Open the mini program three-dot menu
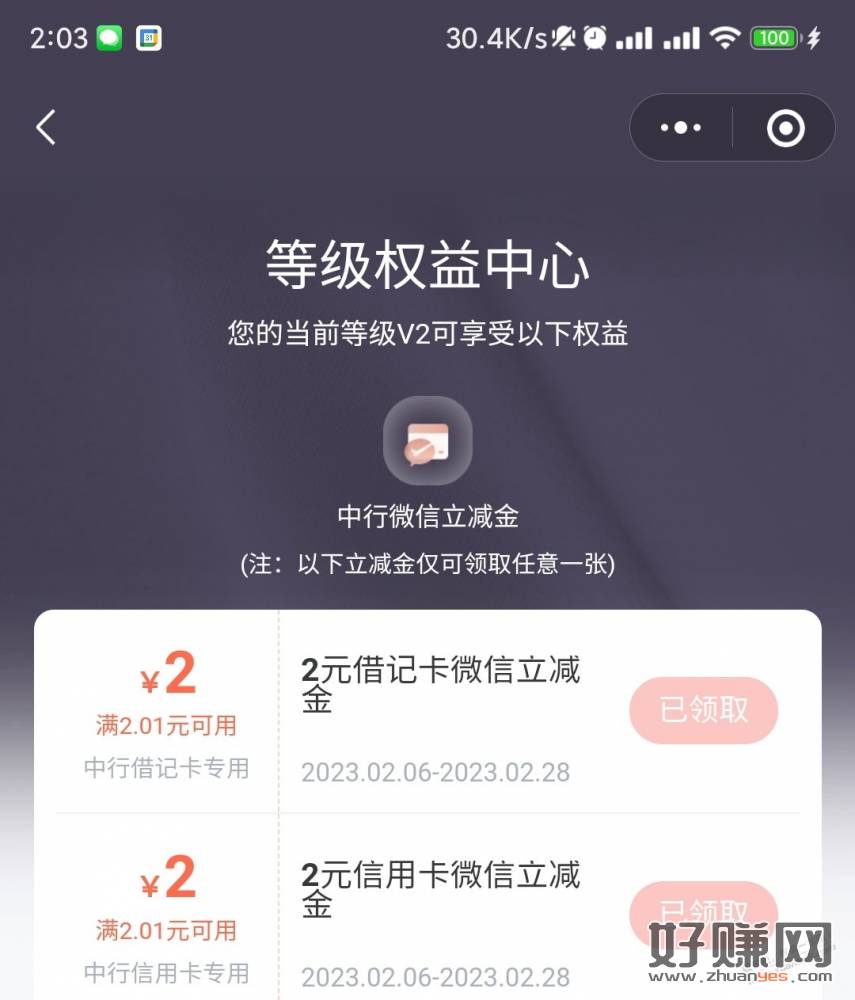Viewport: 855px width, 1000px height. click(x=682, y=128)
